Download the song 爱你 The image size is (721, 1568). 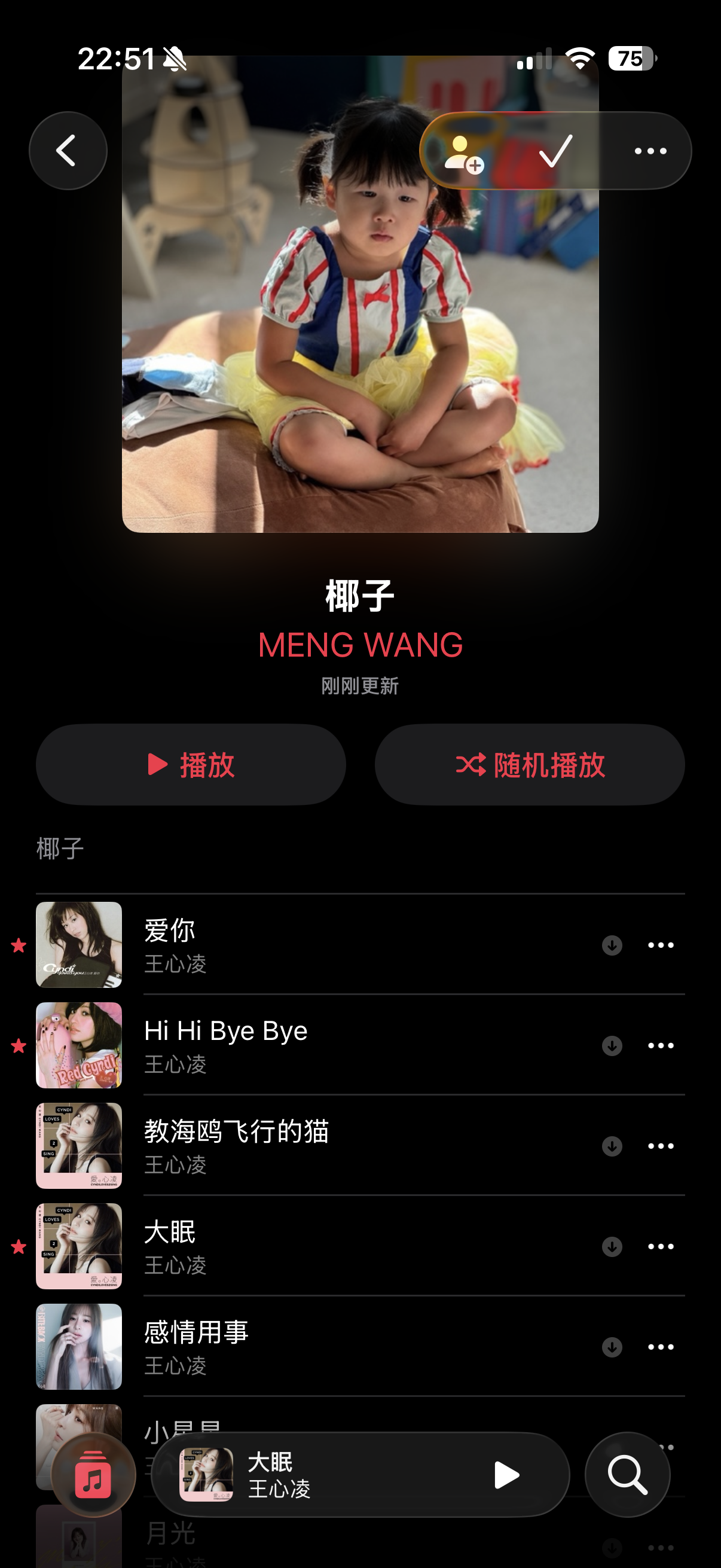(x=612, y=945)
